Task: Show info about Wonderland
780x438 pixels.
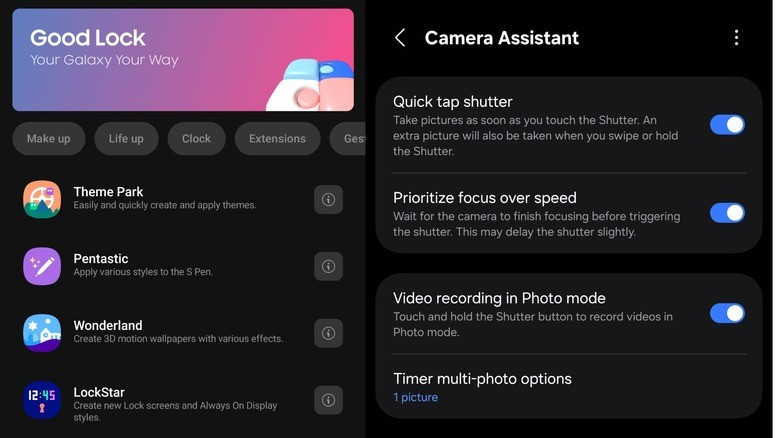Action: [x=328, y=333]
